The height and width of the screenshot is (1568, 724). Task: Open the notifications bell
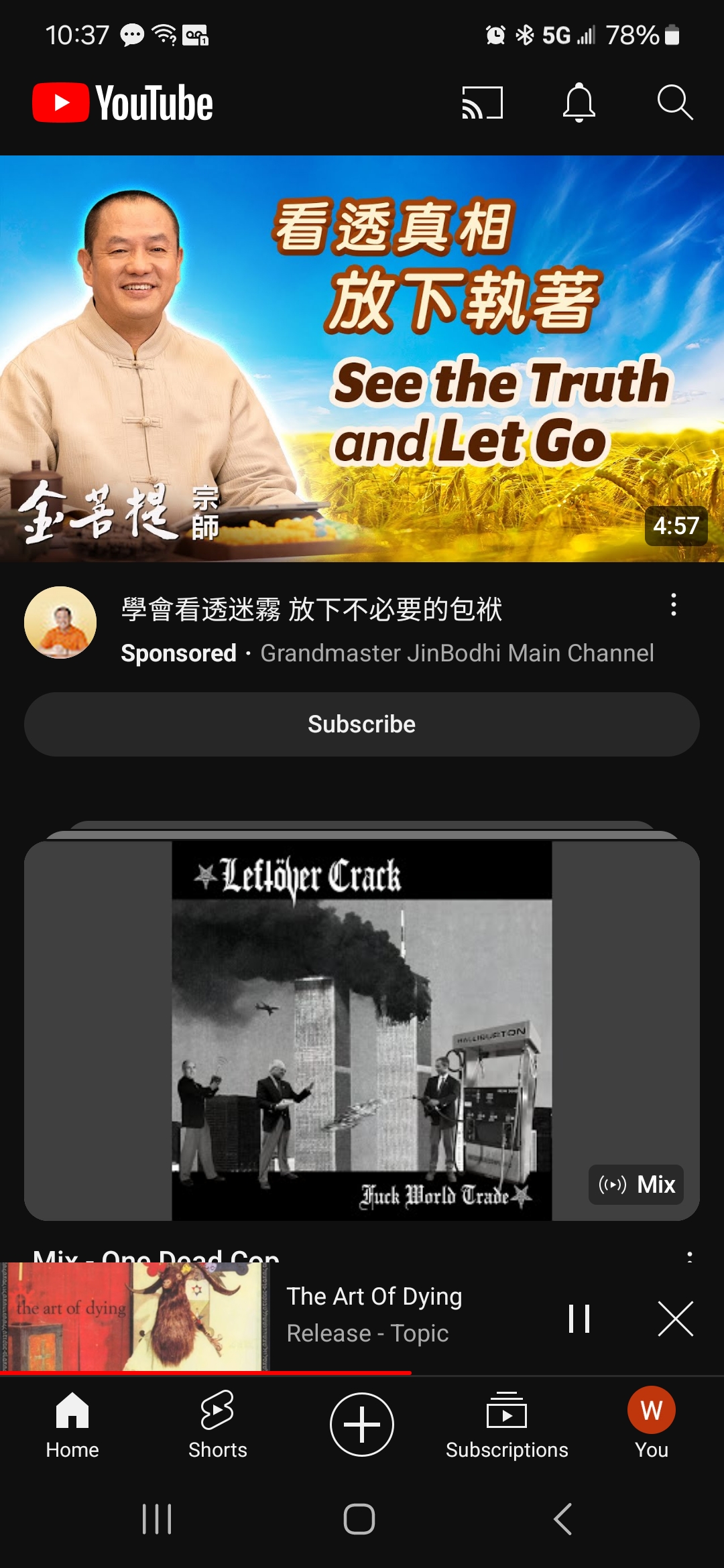coord(579,103)
